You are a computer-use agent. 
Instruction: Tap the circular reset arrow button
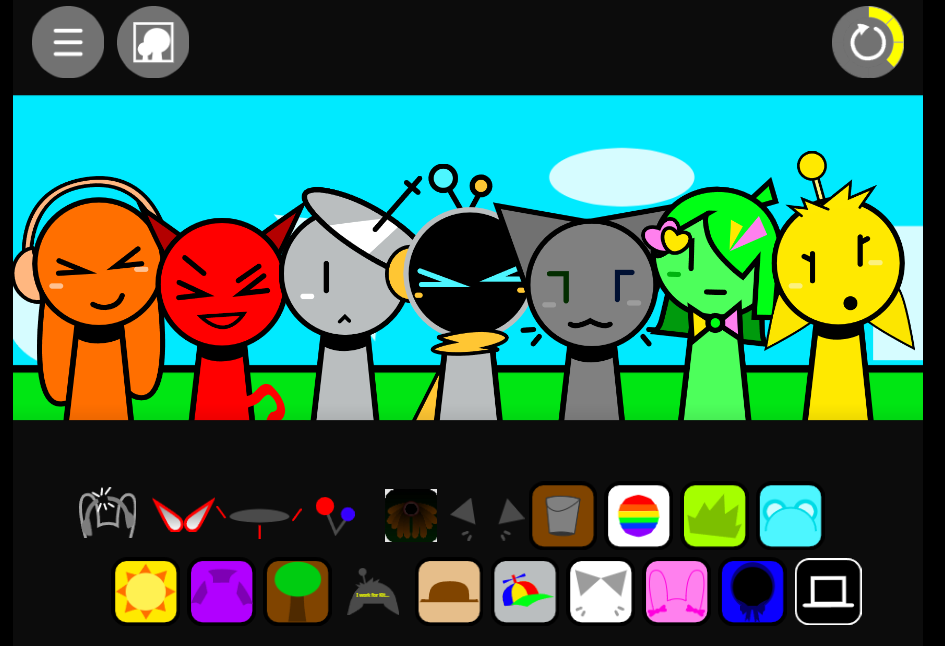867,43
